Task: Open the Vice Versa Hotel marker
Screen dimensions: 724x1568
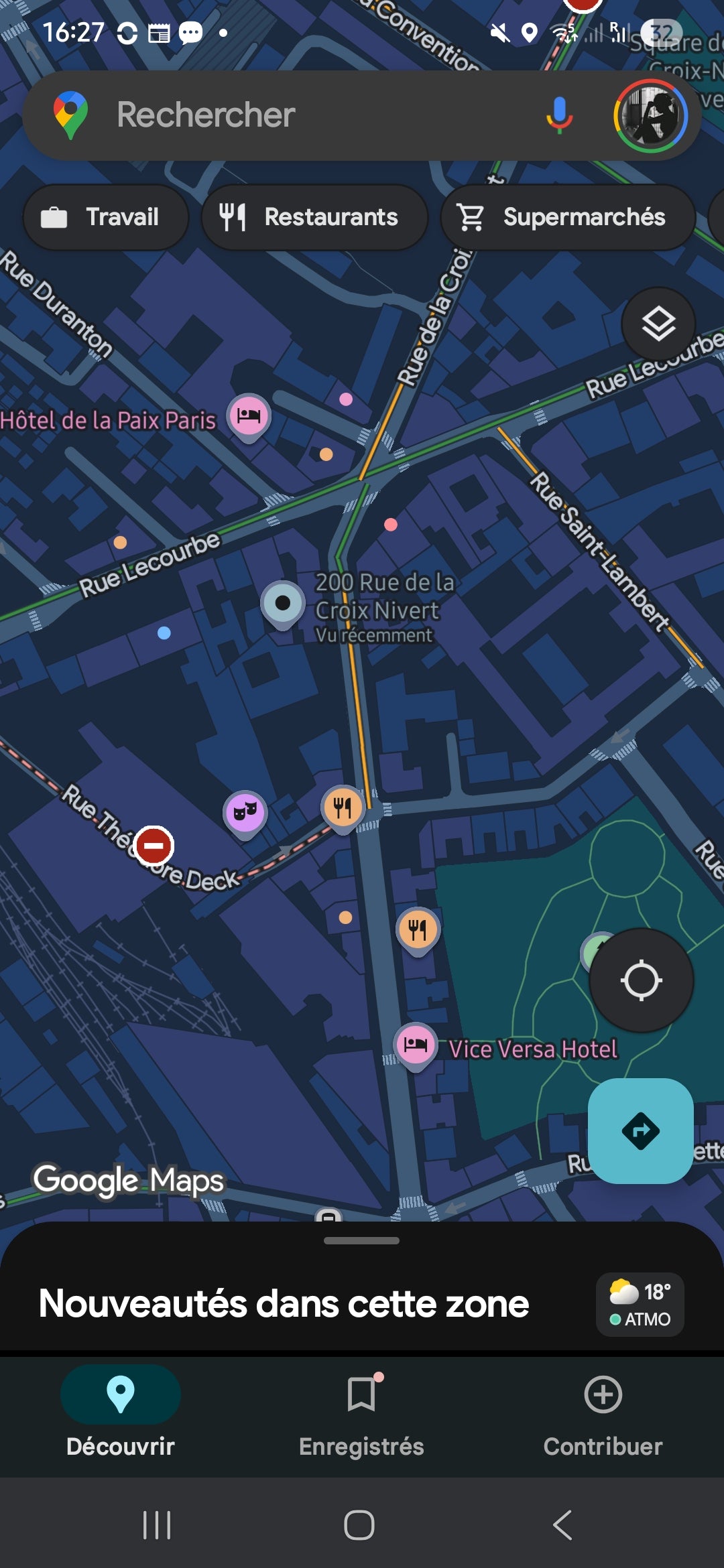Action: (416, 1044)
